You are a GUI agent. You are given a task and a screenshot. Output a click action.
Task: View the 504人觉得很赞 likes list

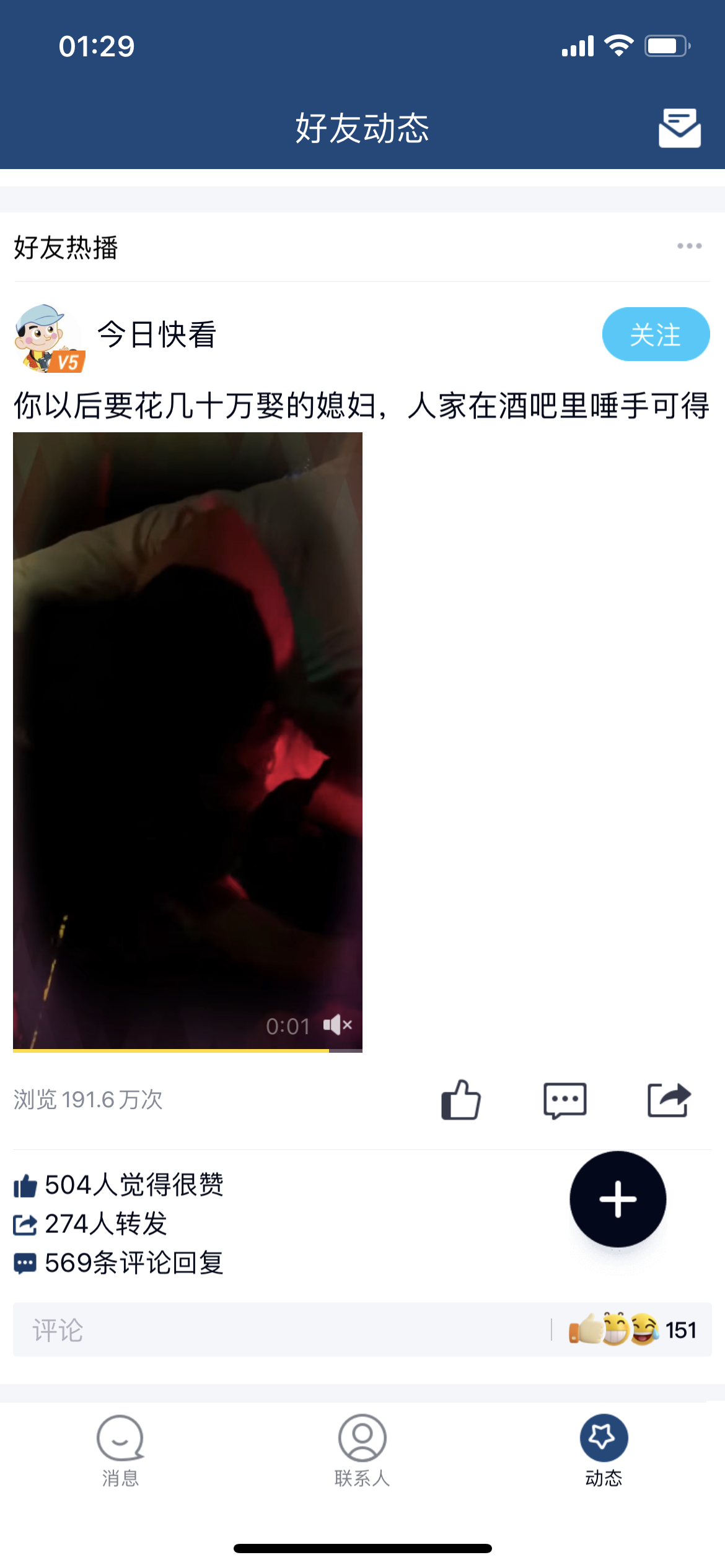[x=133, y=1185]
